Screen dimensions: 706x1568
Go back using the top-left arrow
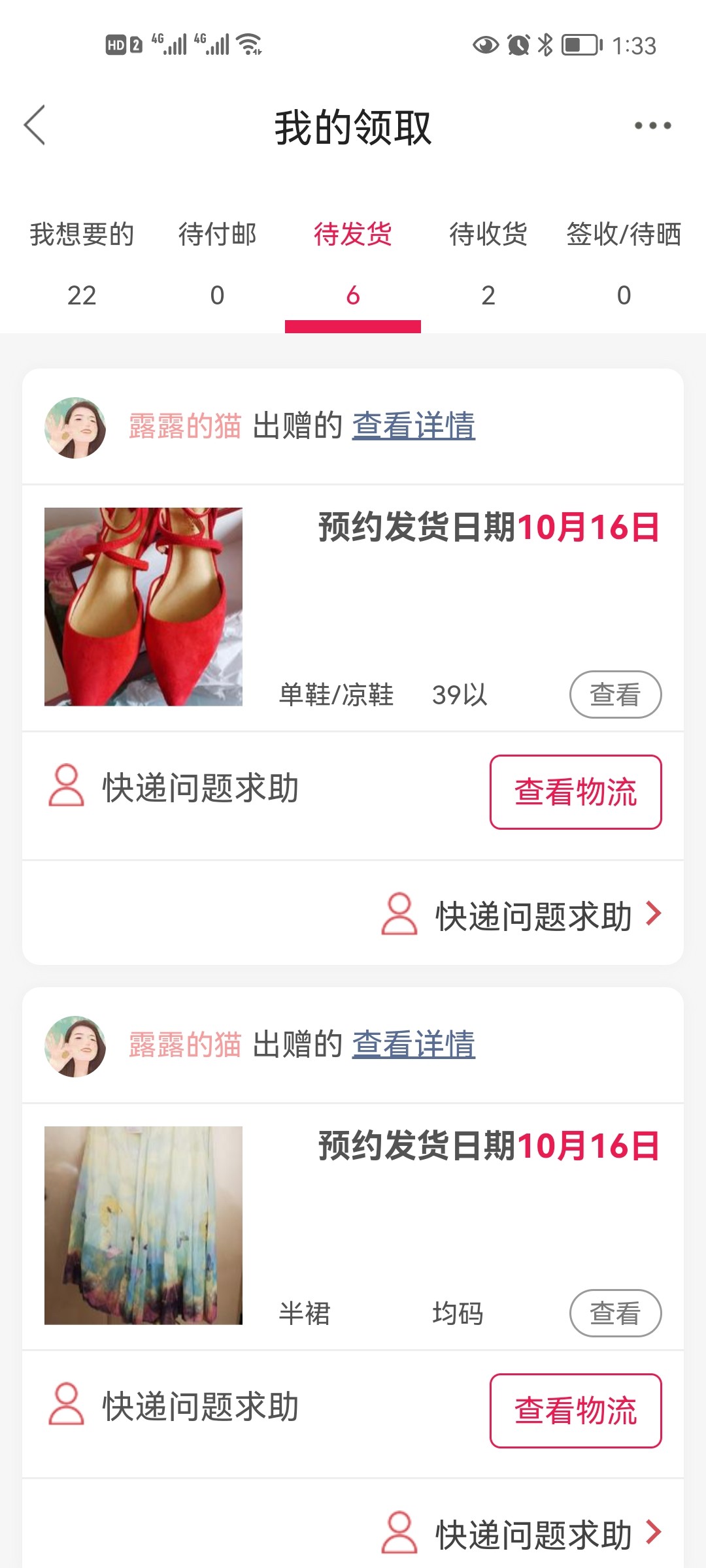(x=35, y=125)
